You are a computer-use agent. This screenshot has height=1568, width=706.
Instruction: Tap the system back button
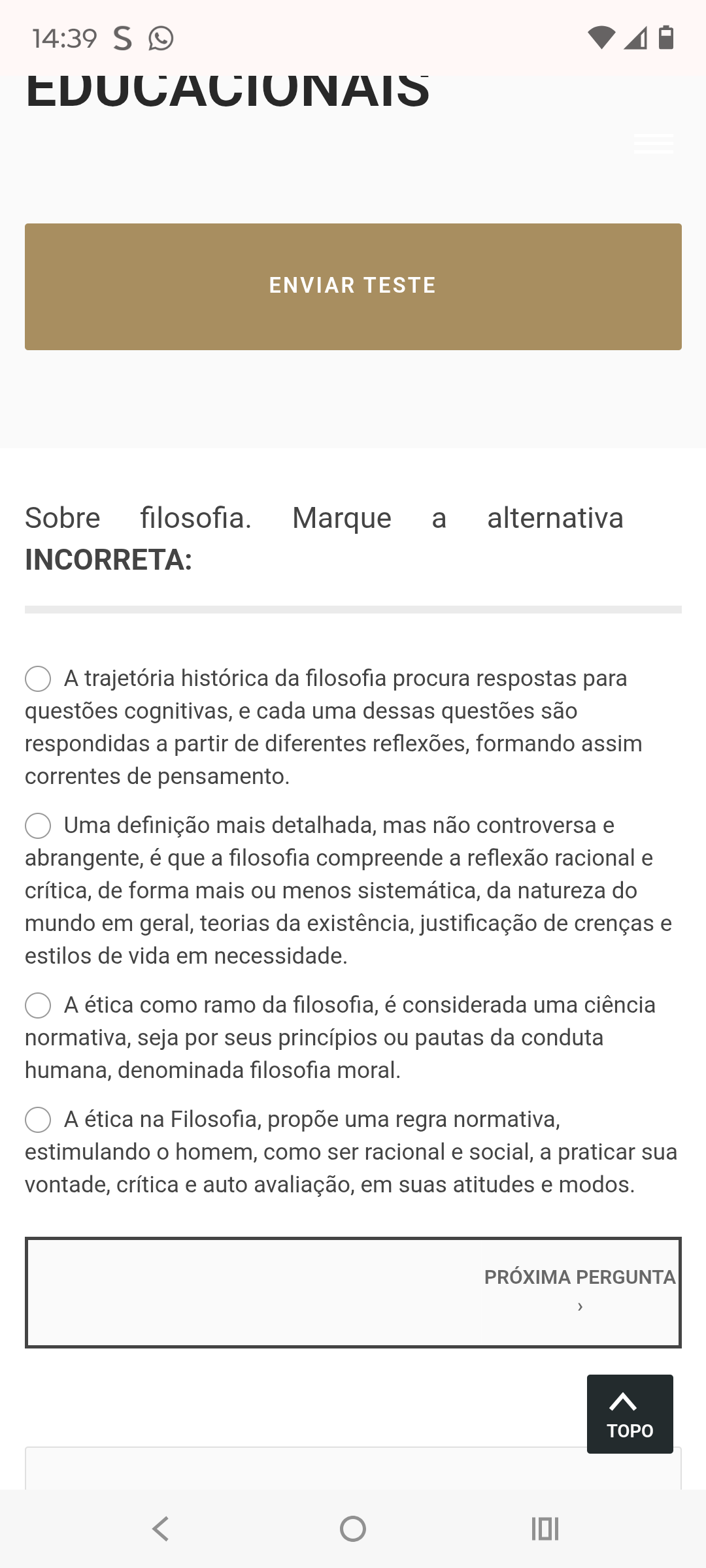click(x=160, y=1529)
